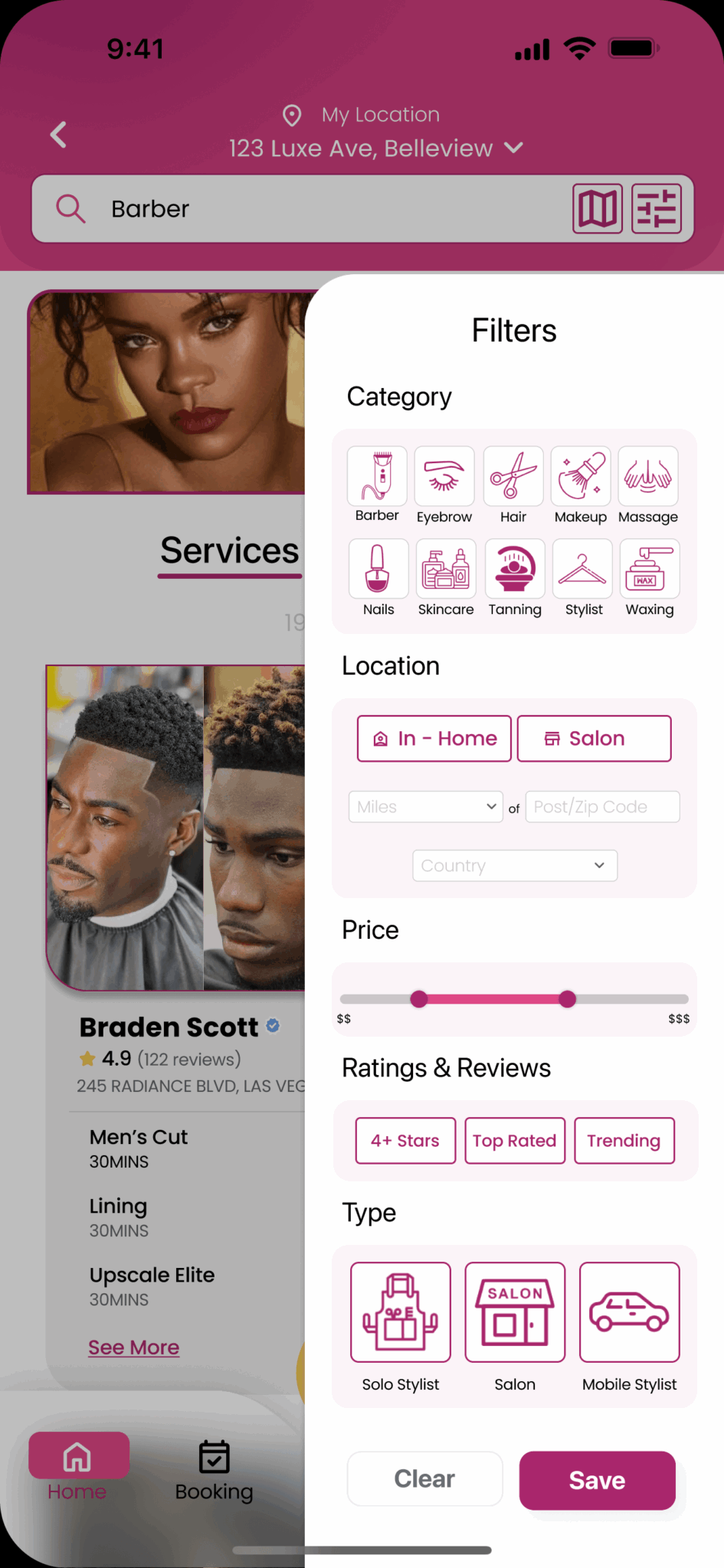Open the map view icon
The height and width of the screenshot is (1568, 724).
(597, 208)
